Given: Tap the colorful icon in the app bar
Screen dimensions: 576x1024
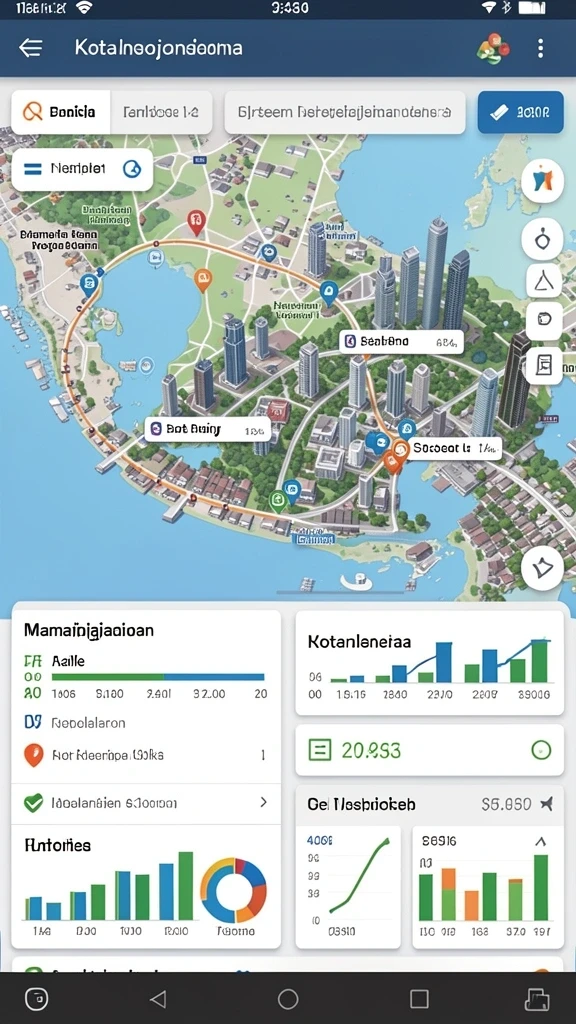Looking at the screenshot, I should point(494,49).
